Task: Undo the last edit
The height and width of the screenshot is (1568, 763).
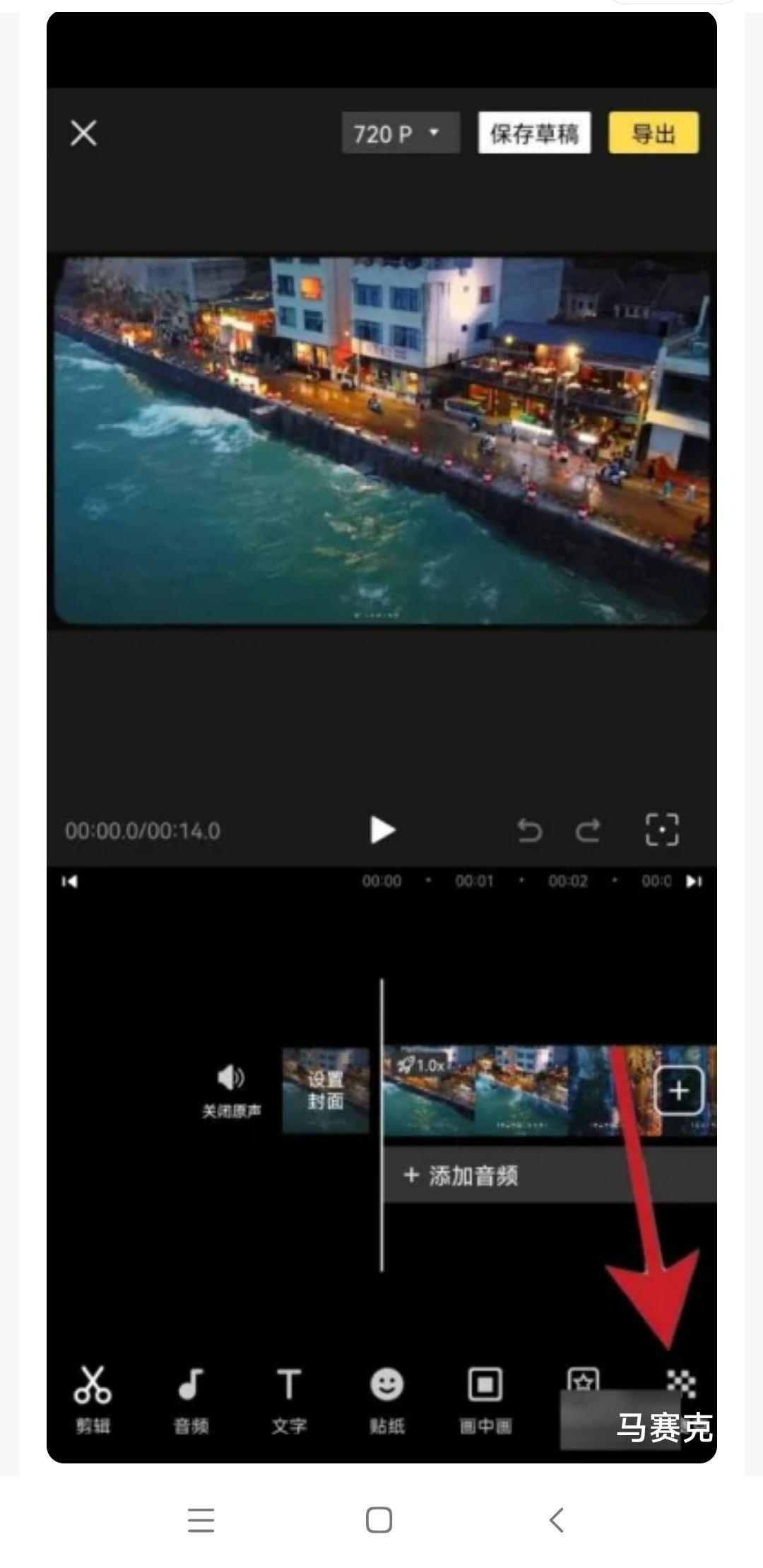Action: tap(529, 830)
